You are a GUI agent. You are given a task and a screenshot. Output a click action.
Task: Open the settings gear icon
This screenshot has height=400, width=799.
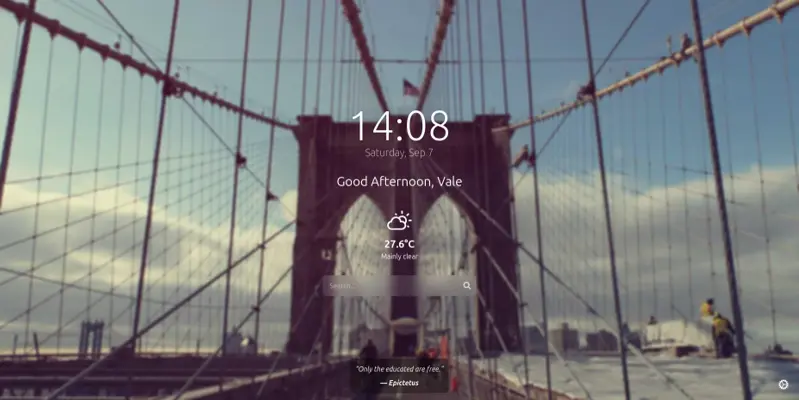pos(783,384)
